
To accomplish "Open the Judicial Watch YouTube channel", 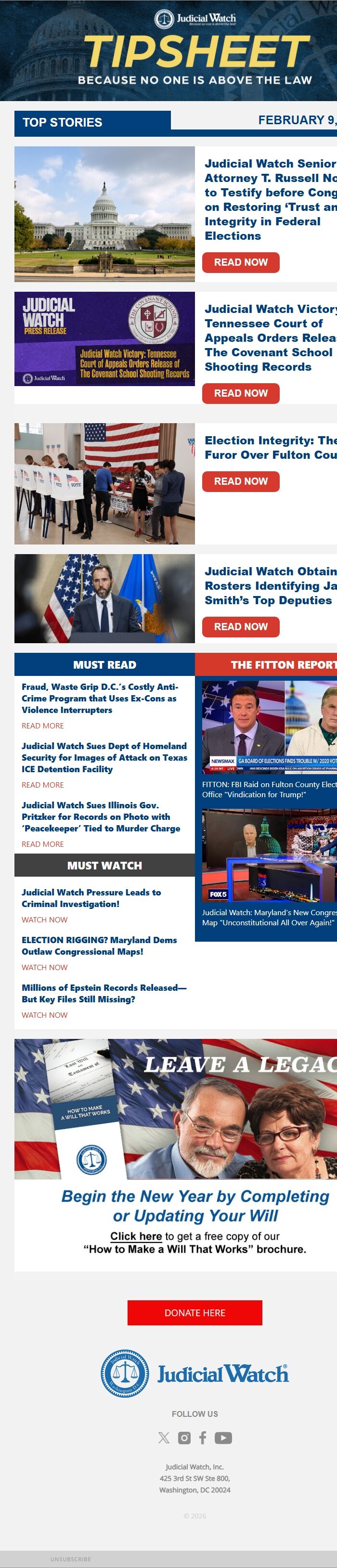I will [x=223, y=1437].
